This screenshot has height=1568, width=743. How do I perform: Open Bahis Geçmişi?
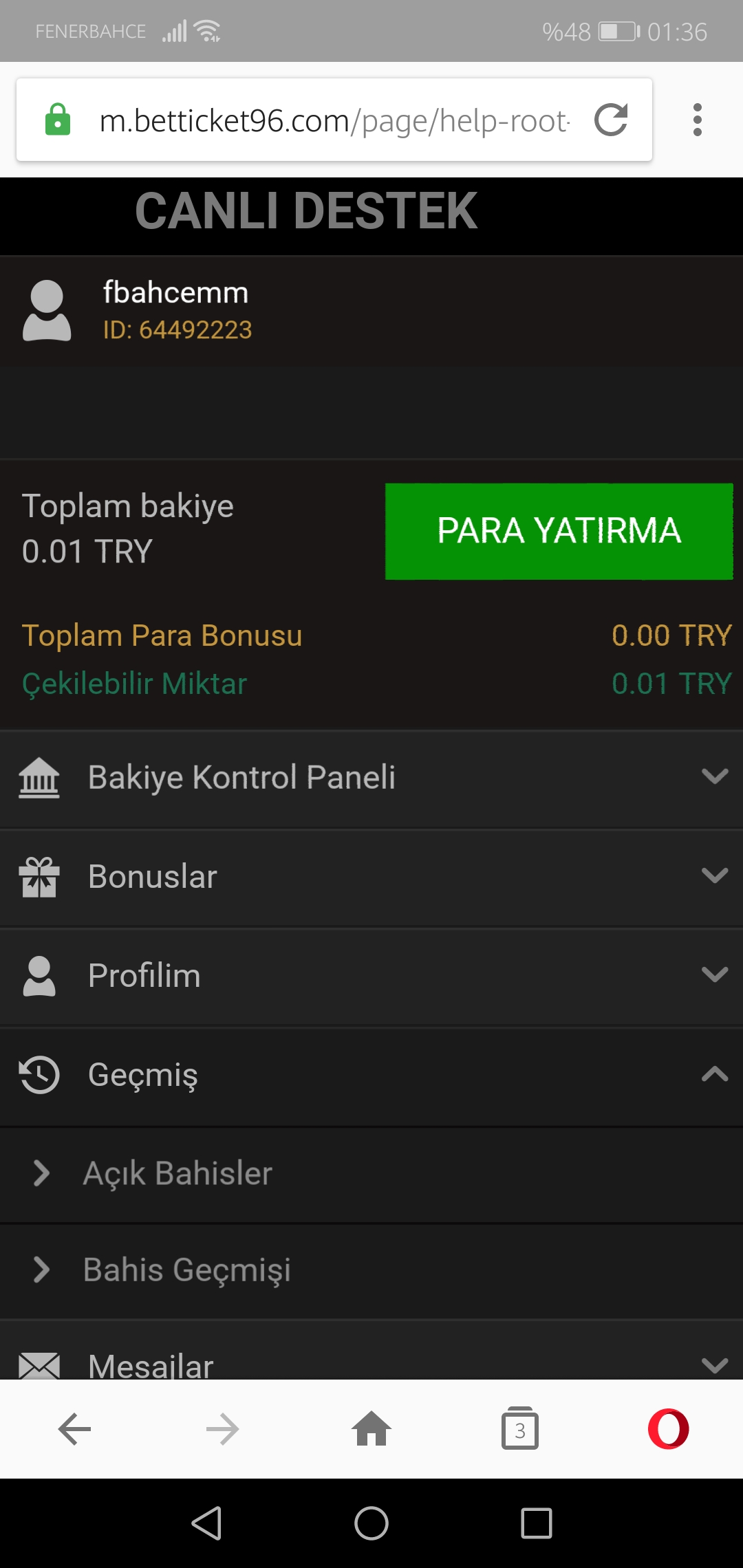(x=371, y=1270)
